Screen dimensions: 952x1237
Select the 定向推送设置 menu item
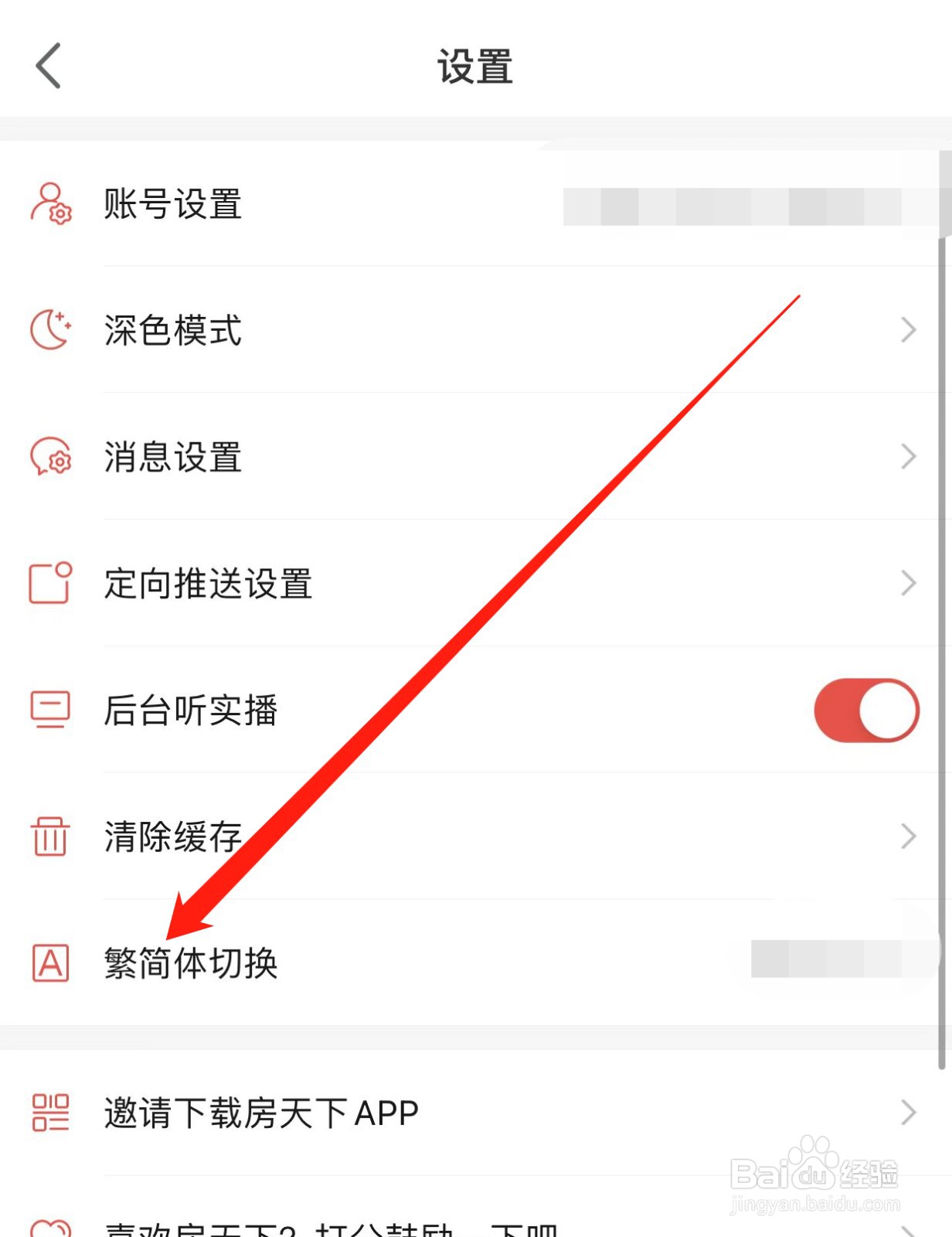point(209,584)
